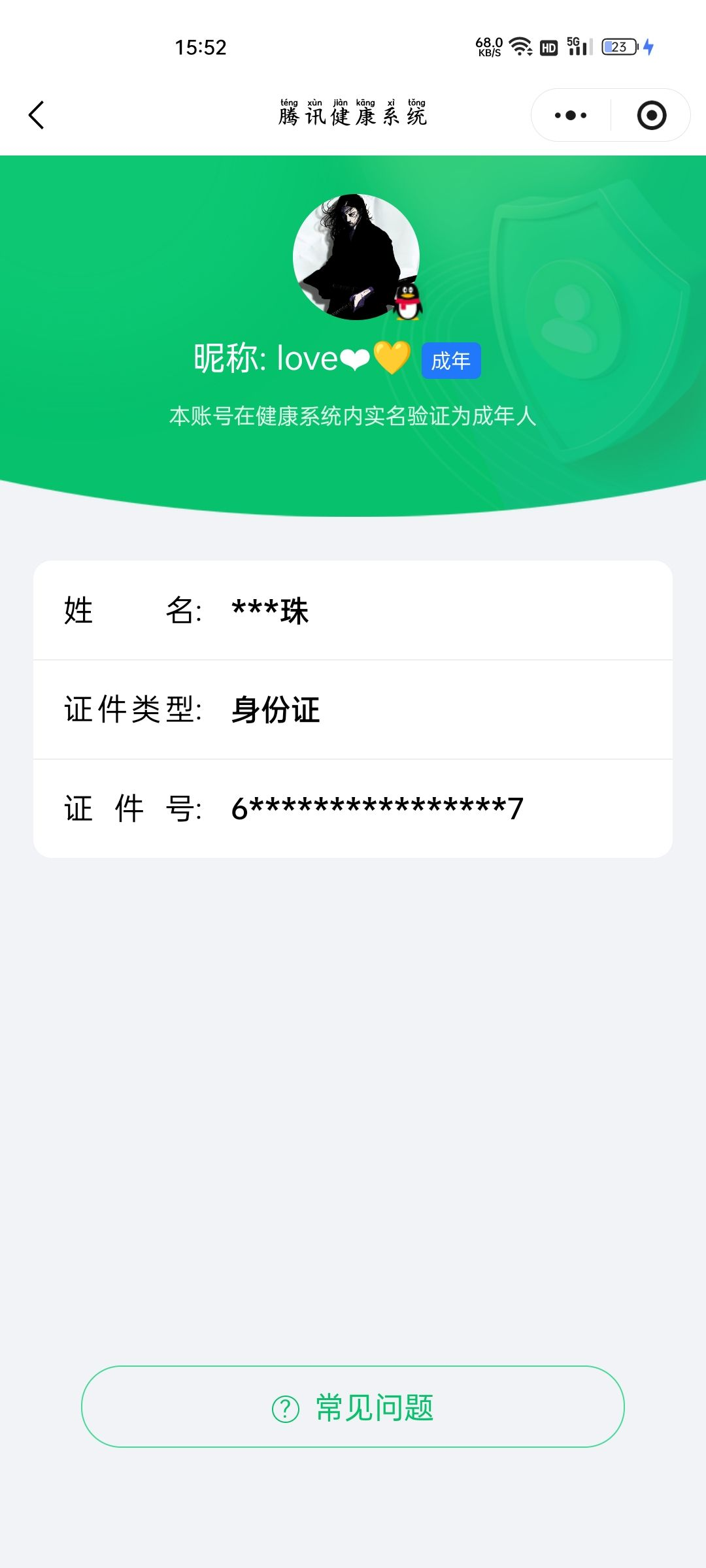Tap the 成年 adult verification badge
Image resolution: width=706 pixels, height=1568 pixels.
point(451,360)
